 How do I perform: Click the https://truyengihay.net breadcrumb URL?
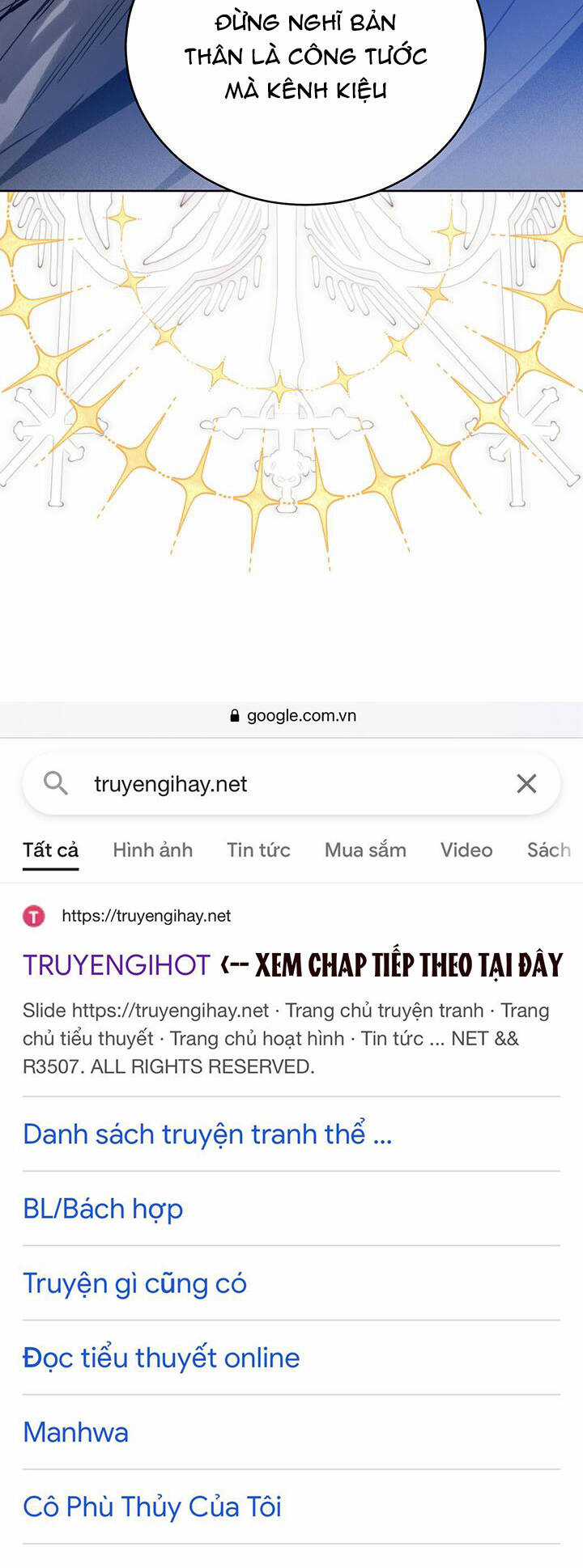click(x=147, y=915)
